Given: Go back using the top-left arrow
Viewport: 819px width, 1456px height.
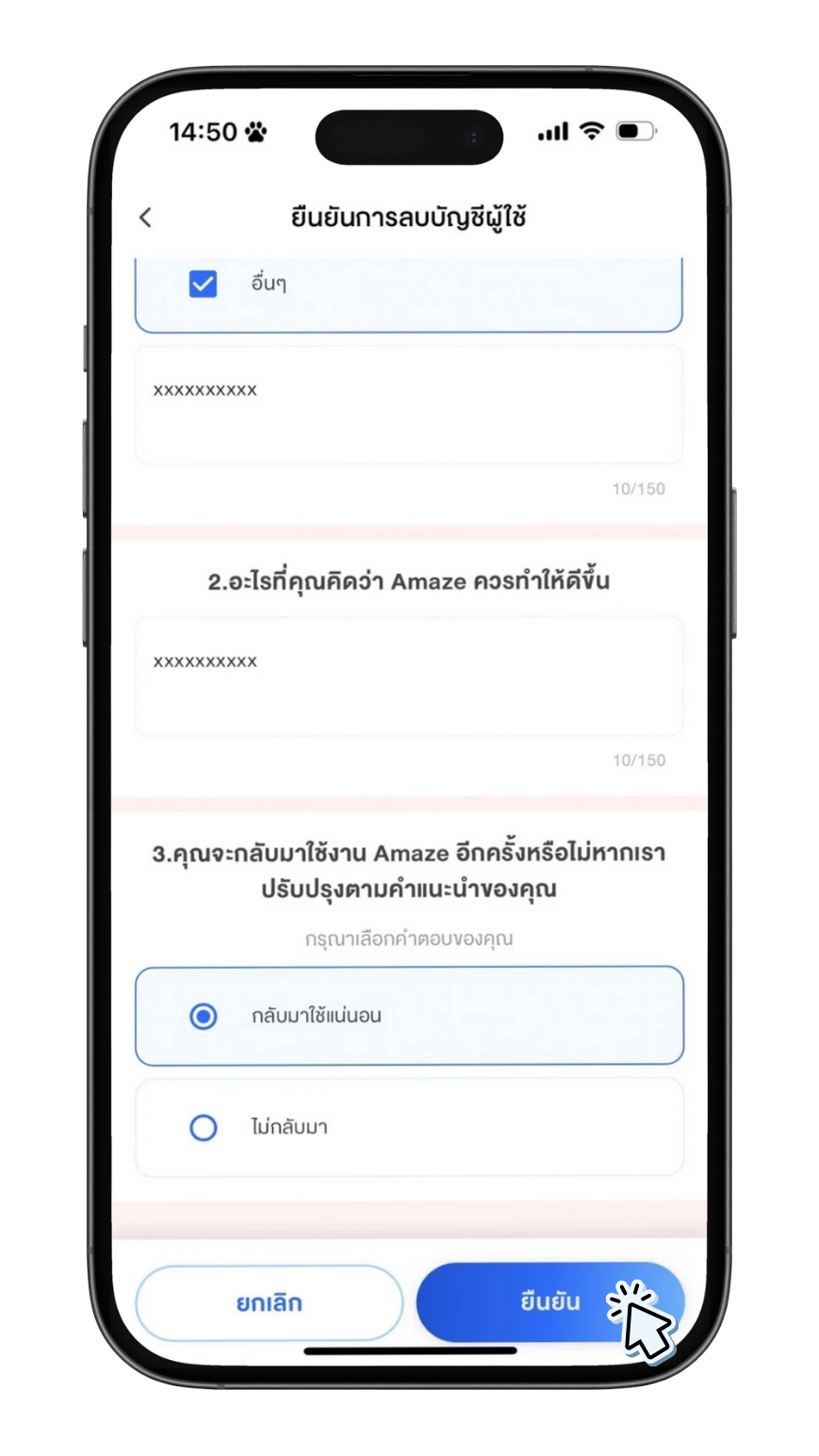Looking at the screenshot, I should 145,218.
